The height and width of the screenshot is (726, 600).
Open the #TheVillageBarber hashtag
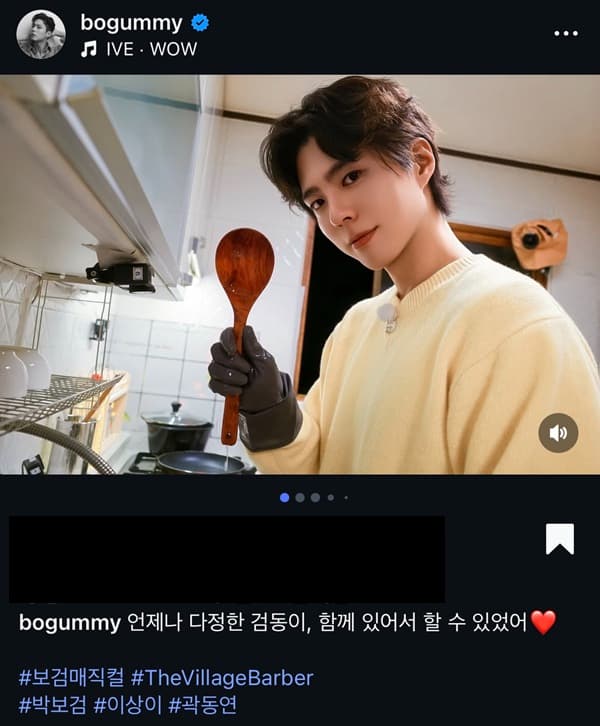[222, 677]
